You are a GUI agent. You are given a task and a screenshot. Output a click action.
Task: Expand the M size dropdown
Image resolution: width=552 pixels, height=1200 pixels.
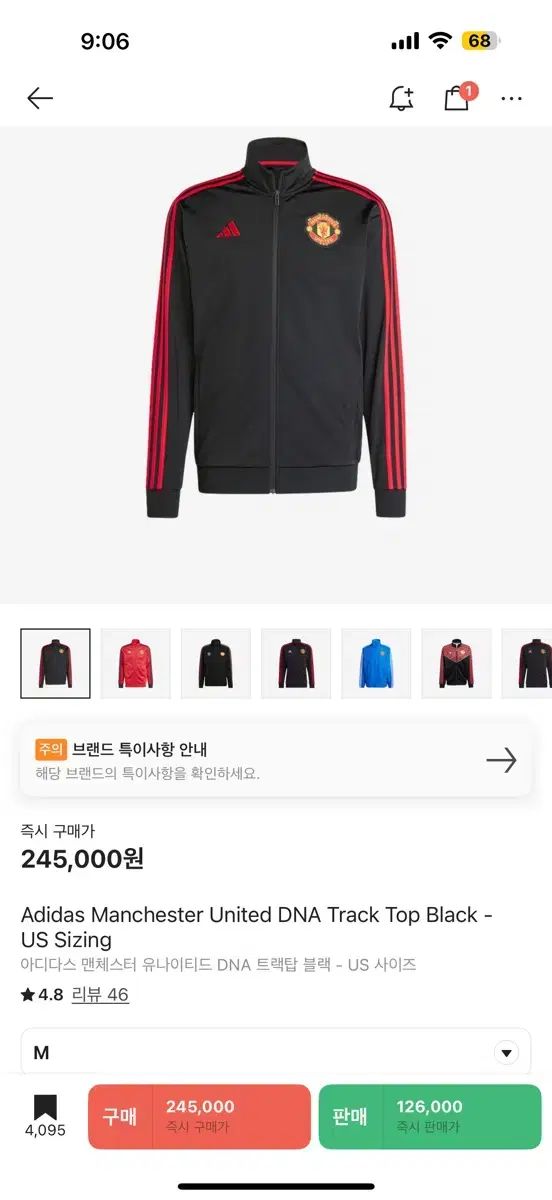pos(276,1053)
